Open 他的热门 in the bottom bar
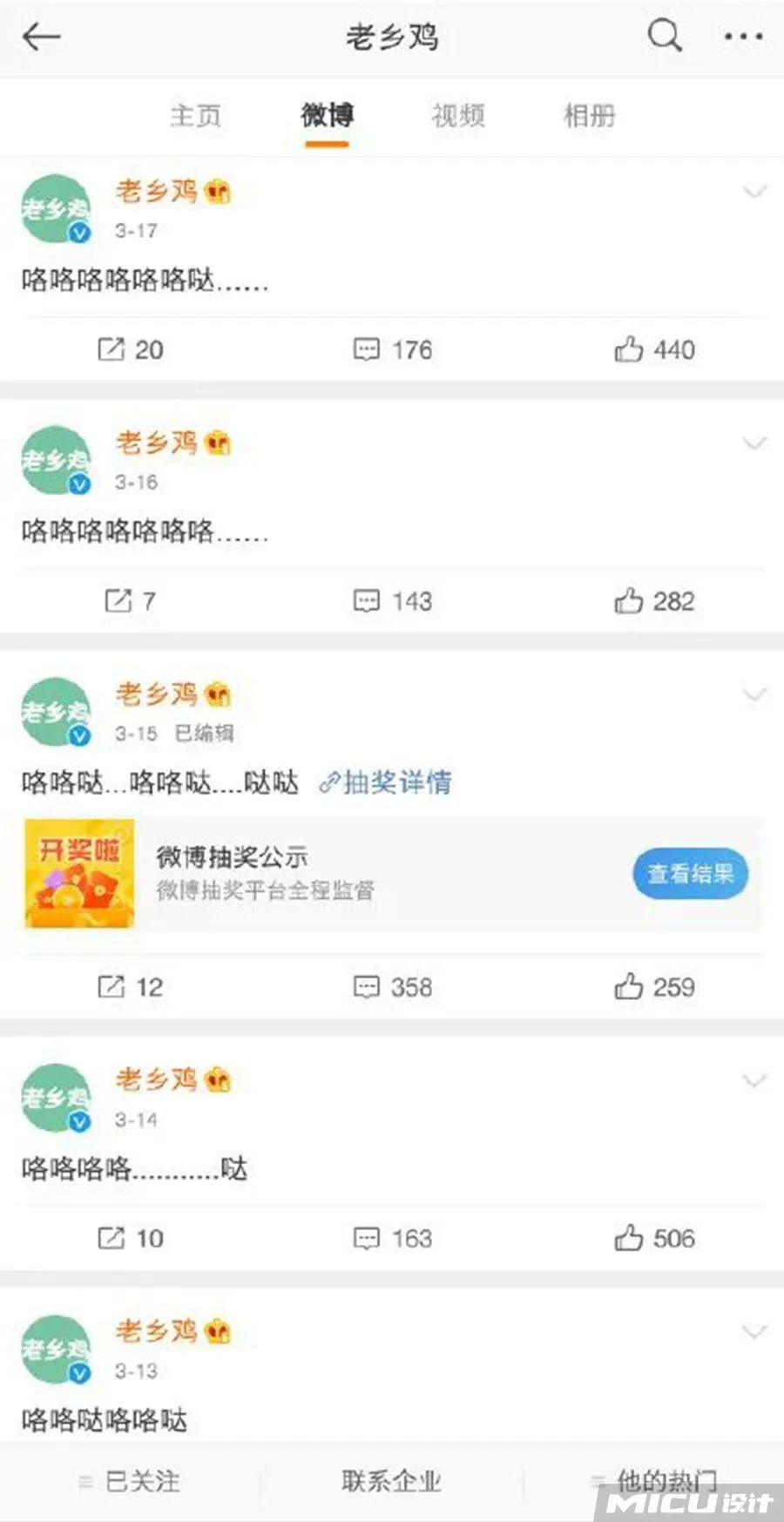The image size is (784, 1522). click(654, 1480)
